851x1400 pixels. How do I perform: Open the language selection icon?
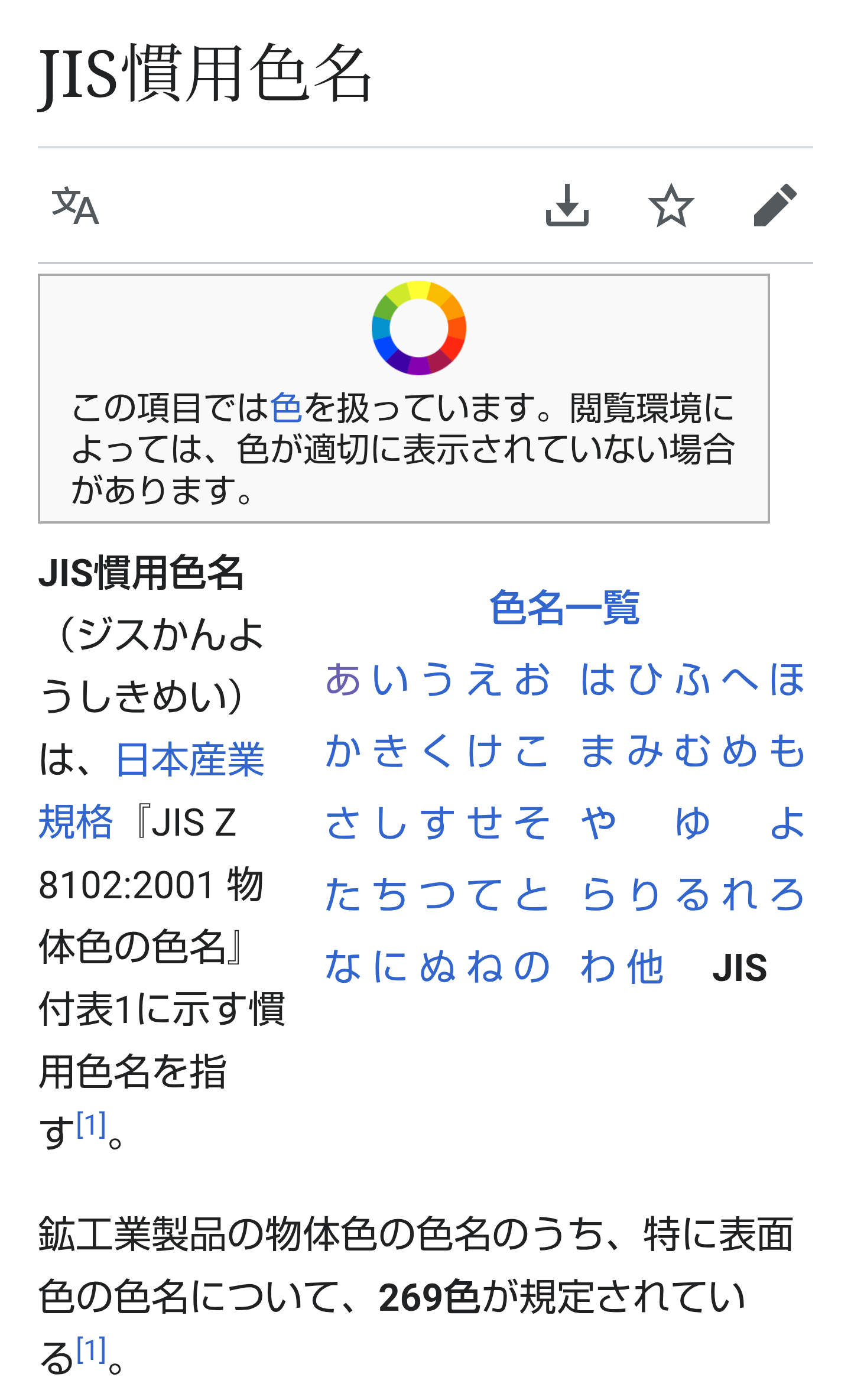click(x=75, y=206)
